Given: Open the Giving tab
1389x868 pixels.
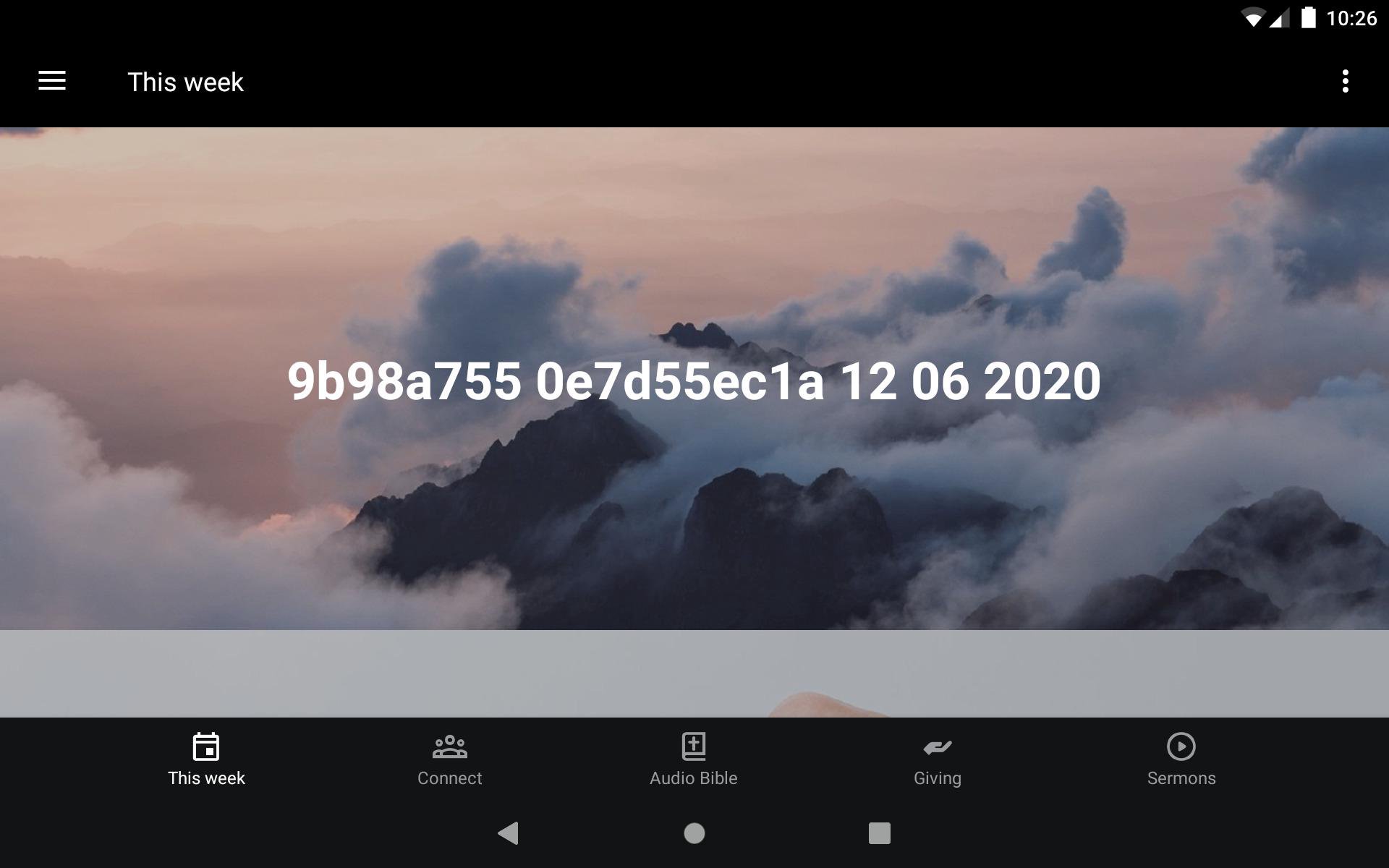Looking at the screenshot, I should pyautogui.click(x=937, y=759).
